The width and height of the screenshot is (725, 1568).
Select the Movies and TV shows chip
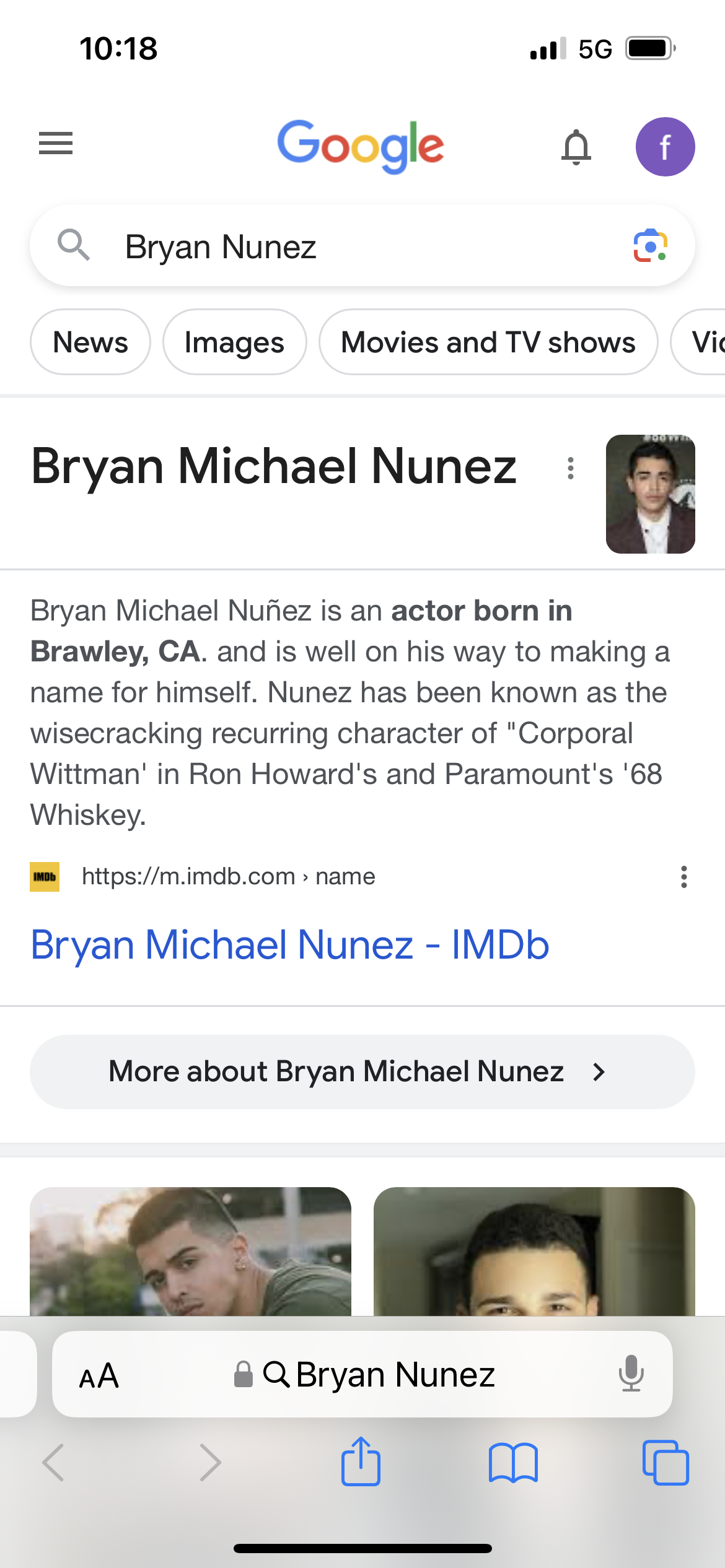click(x=488, y=342)
